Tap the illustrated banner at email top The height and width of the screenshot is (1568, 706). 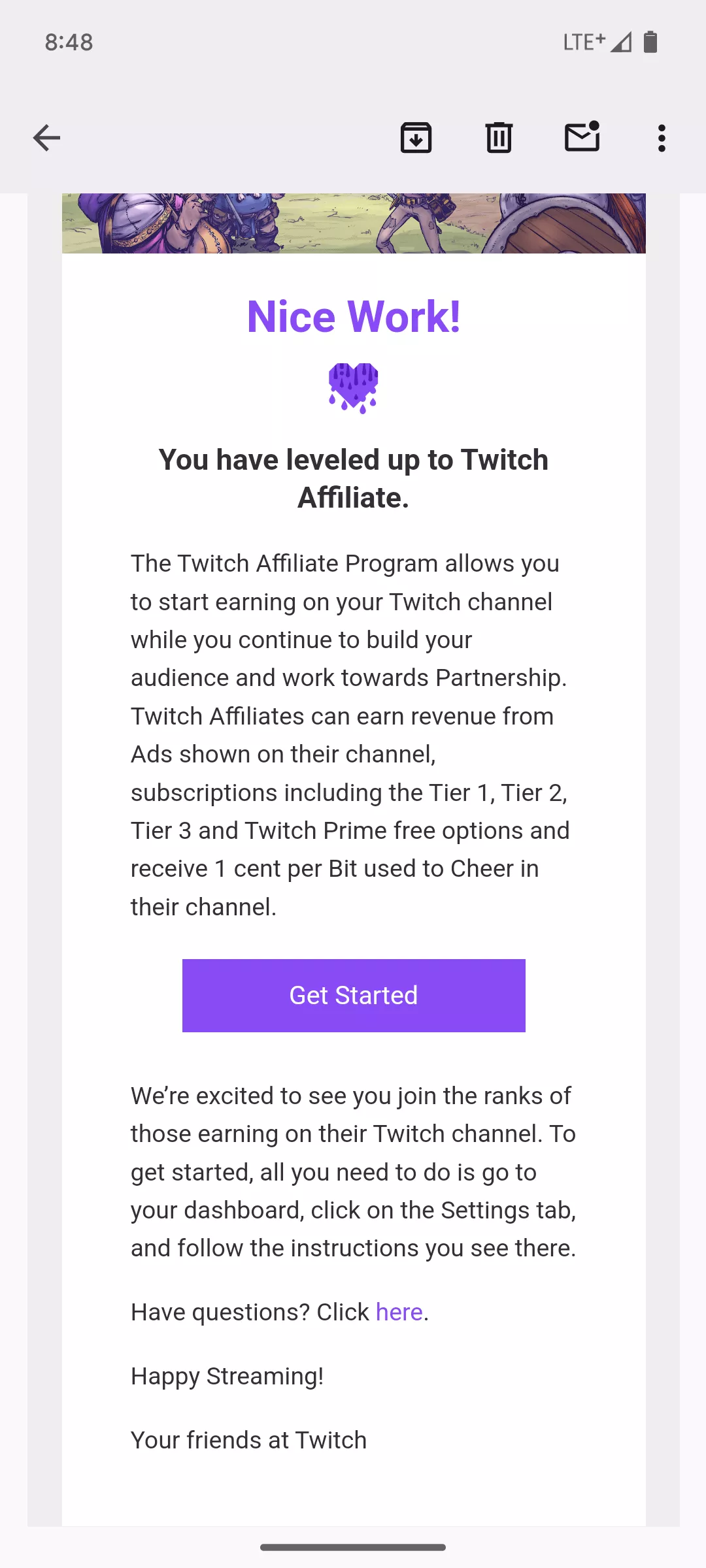coord(353,222)
